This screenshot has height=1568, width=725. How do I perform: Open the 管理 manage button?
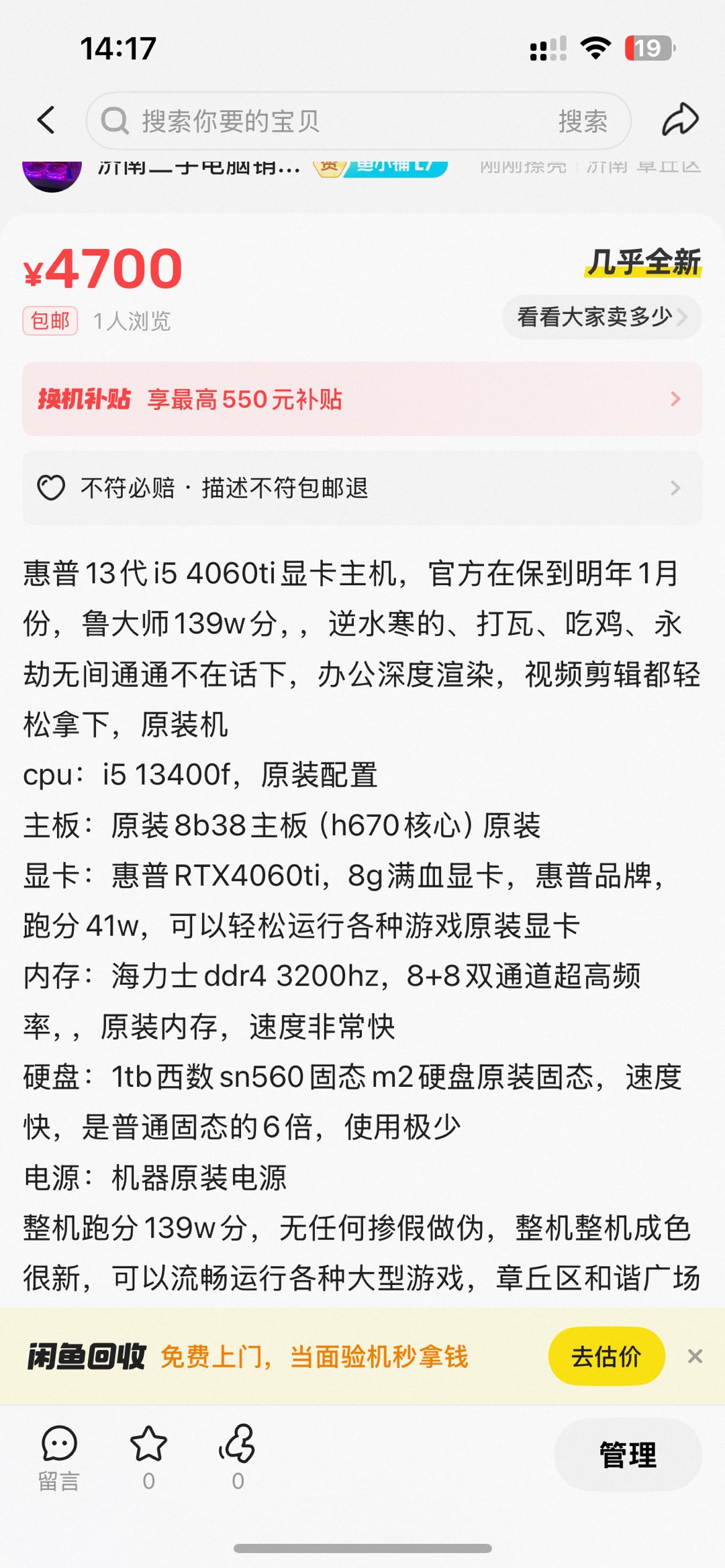628,1455
